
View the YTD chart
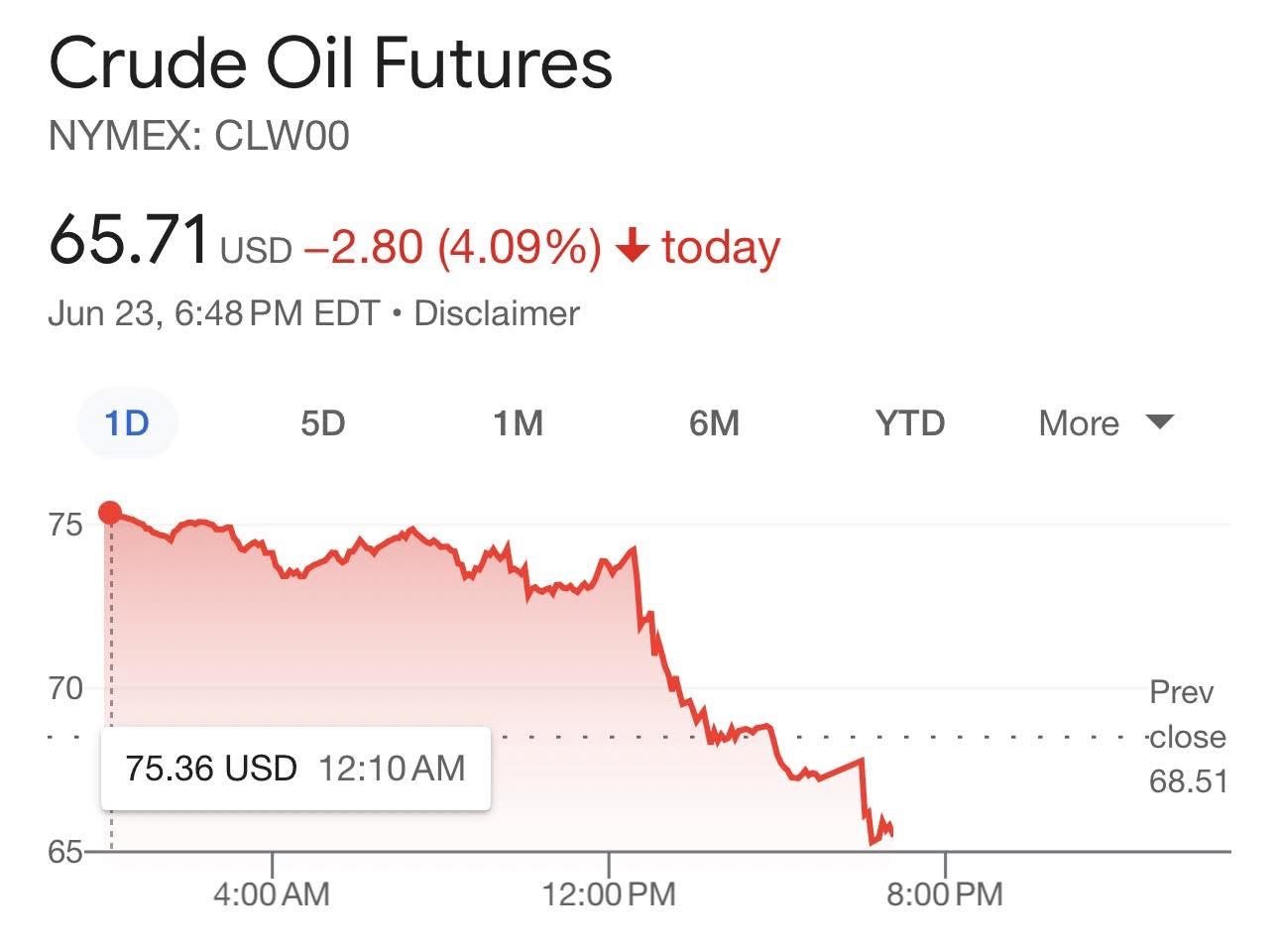tap(909, 423)
